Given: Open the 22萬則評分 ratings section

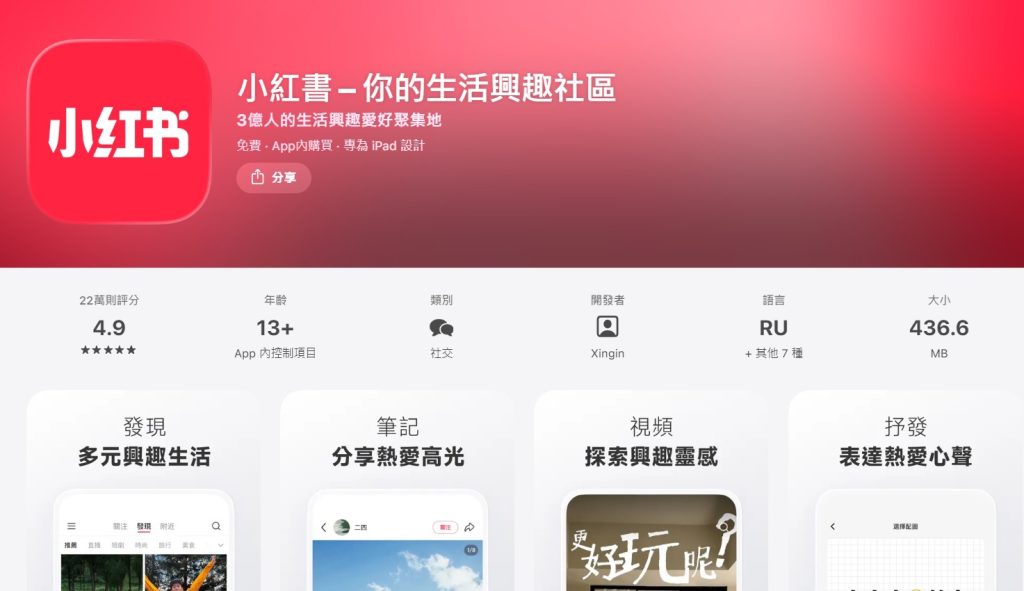Looking at the screenshot, I should 108,328.
